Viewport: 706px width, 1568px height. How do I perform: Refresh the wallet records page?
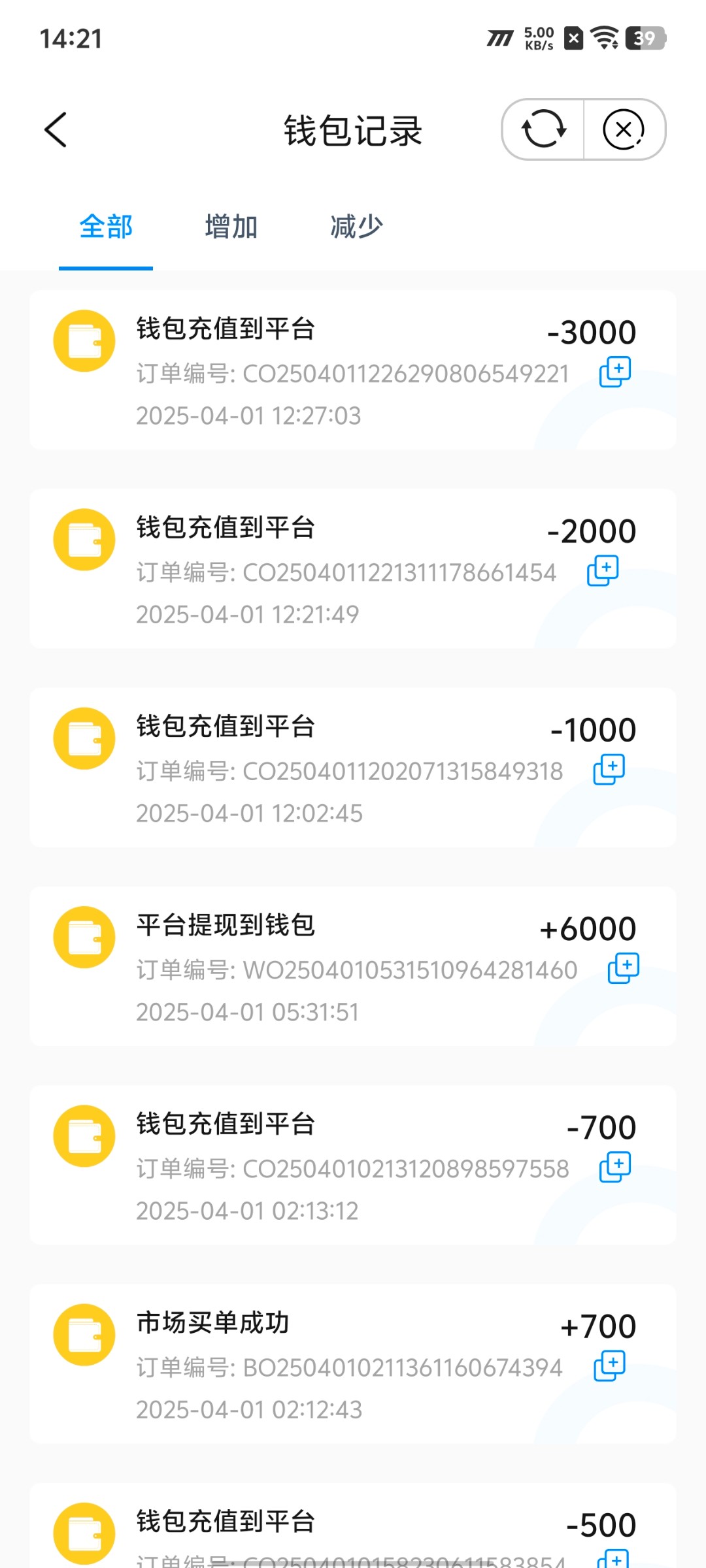(x=543, y=129)
